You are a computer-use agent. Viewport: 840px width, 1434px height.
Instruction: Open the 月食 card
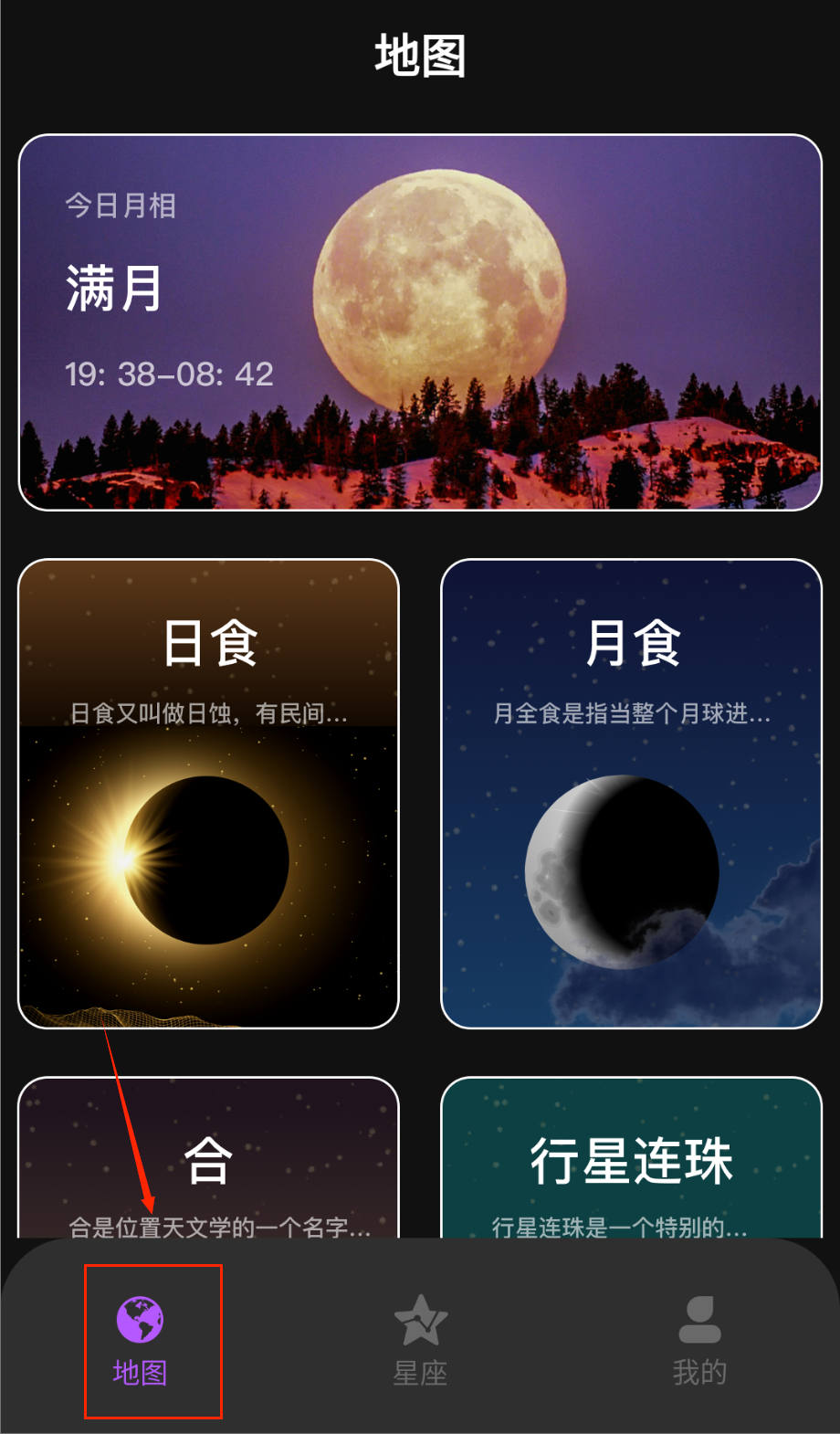(x=631, y=793)
